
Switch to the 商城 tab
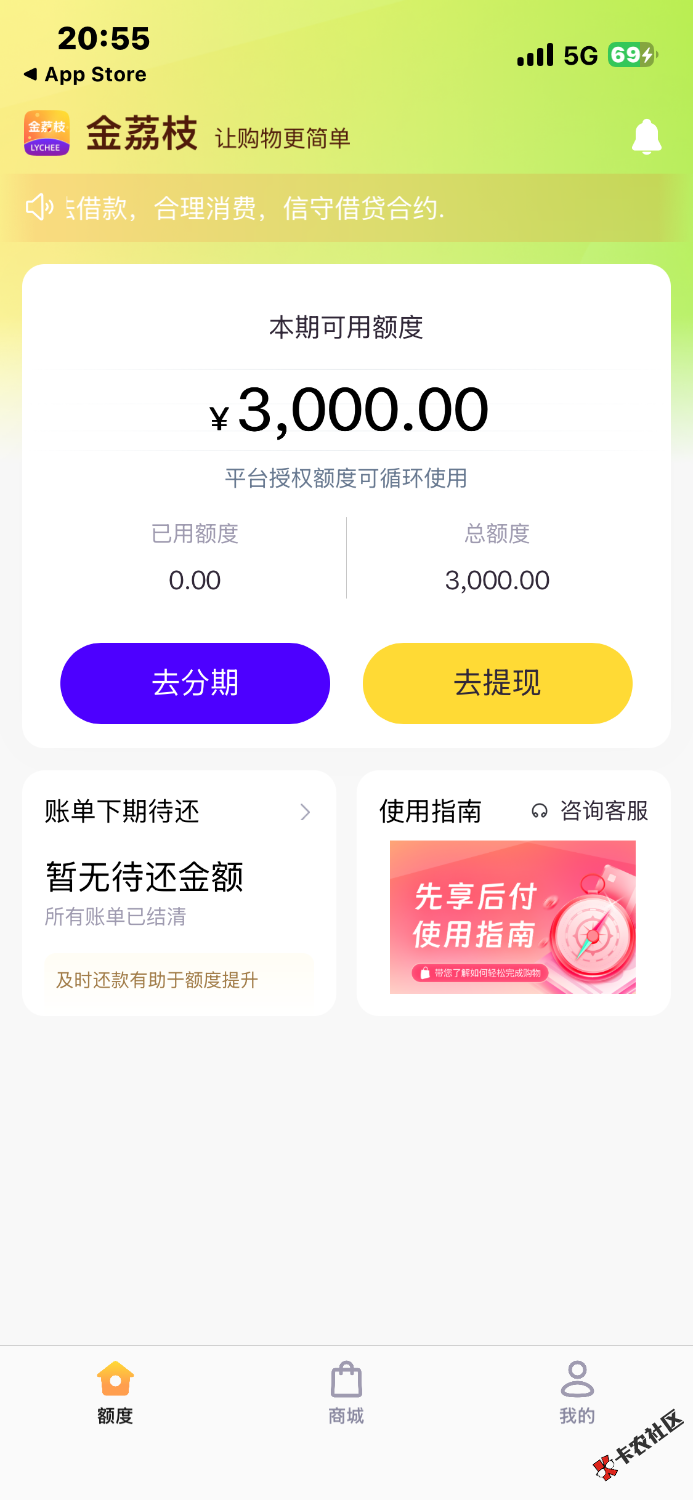346,1393
